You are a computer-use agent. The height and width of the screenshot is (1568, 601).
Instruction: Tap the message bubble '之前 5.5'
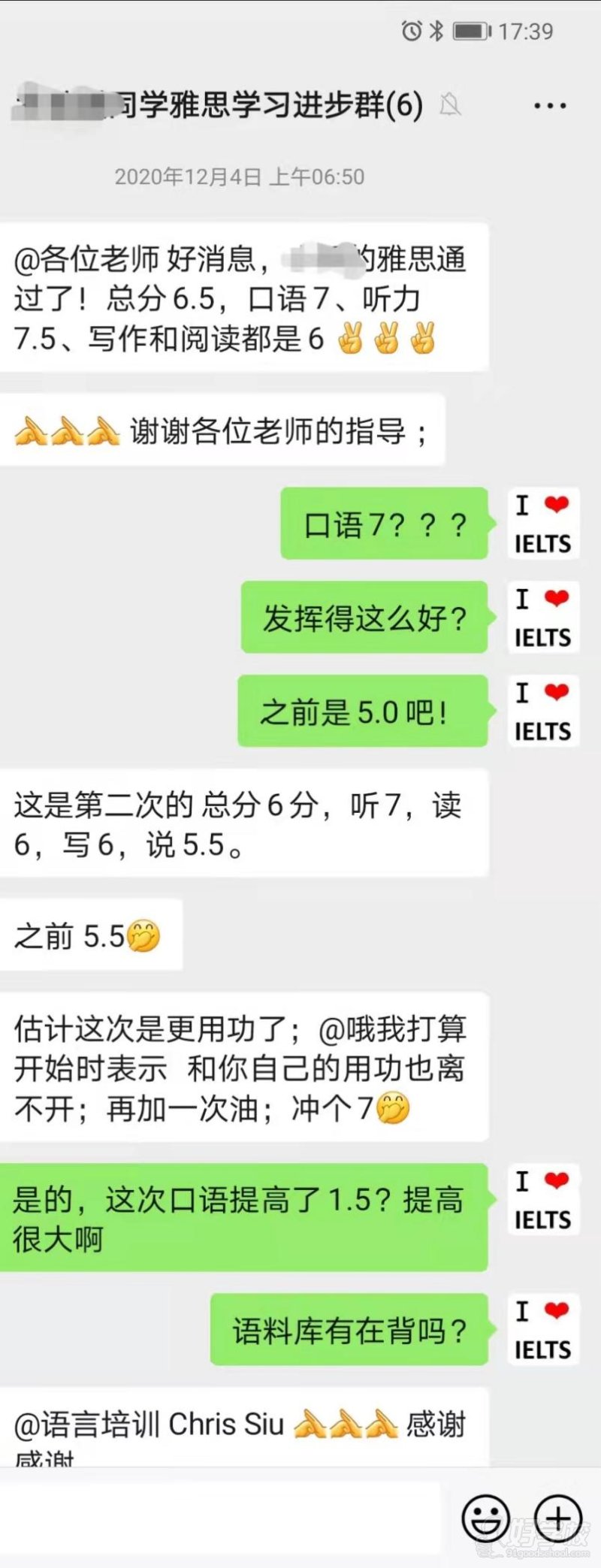pyautogui.click(x=90, y=934)
